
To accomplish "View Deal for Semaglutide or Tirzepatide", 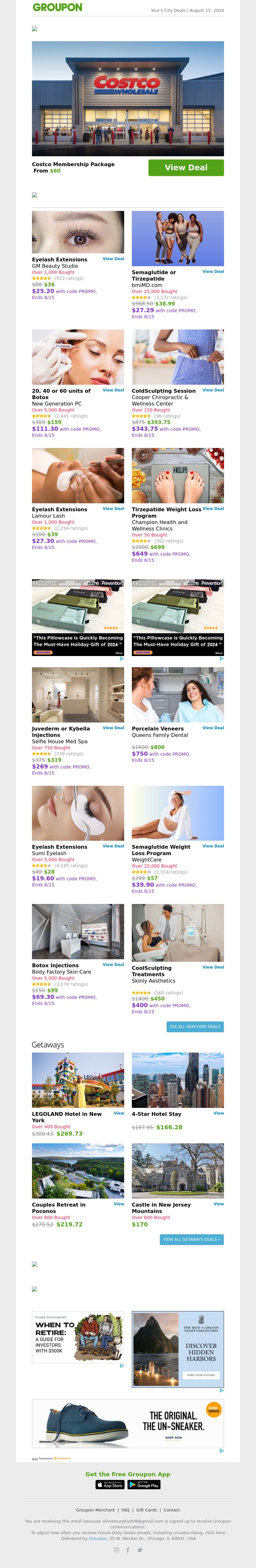I will click(213, 272).
